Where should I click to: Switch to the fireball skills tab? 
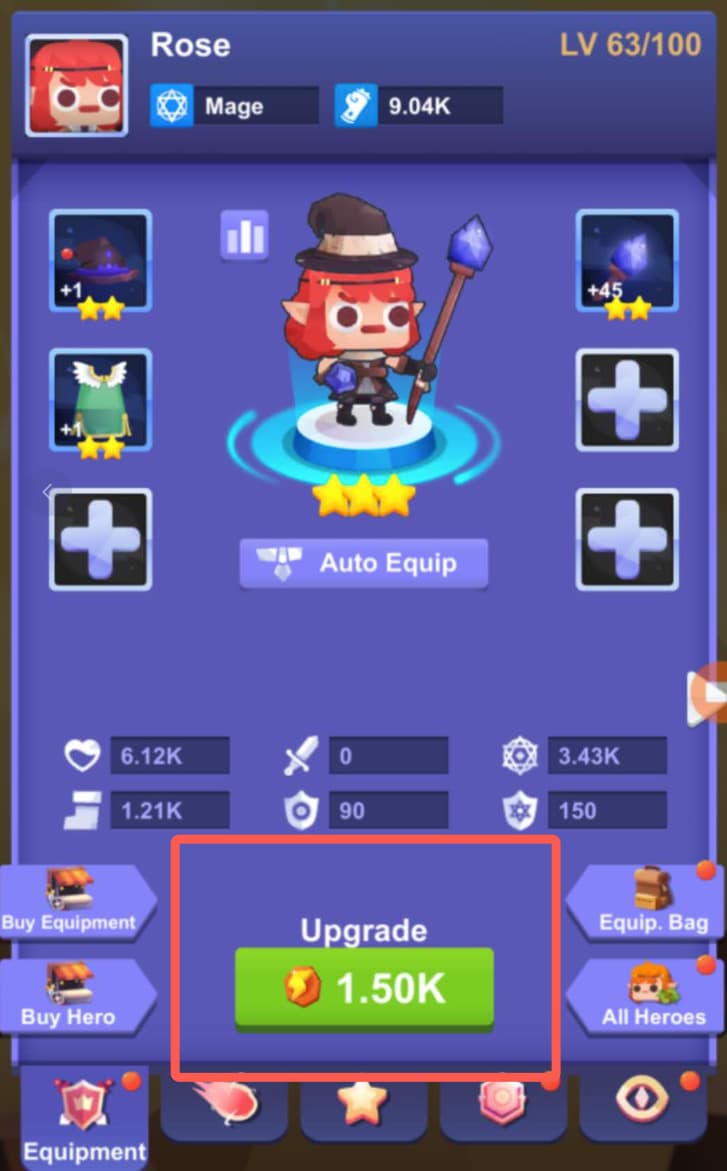[225, 1105]
